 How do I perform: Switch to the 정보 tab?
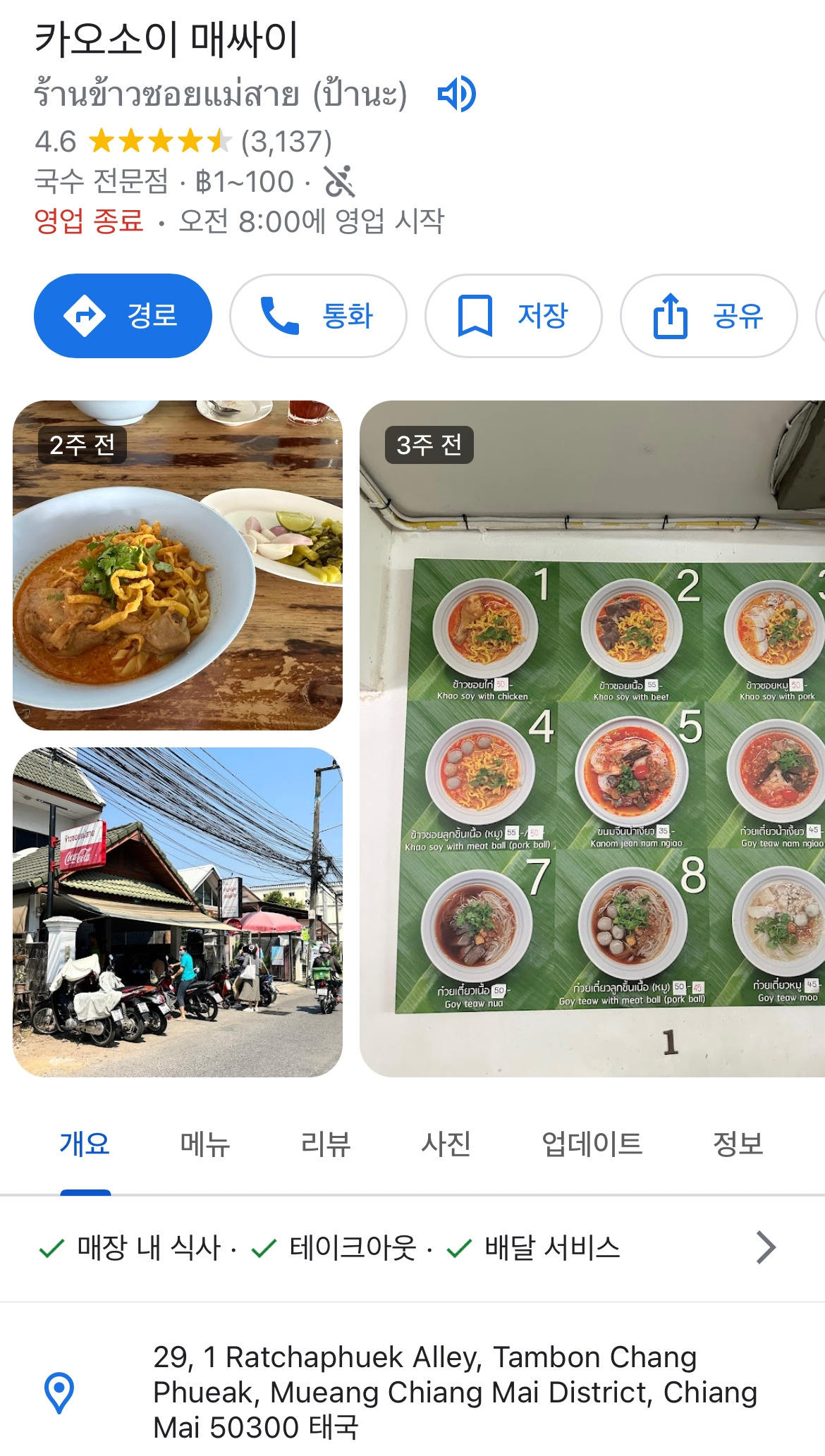tap(738, 1144)
